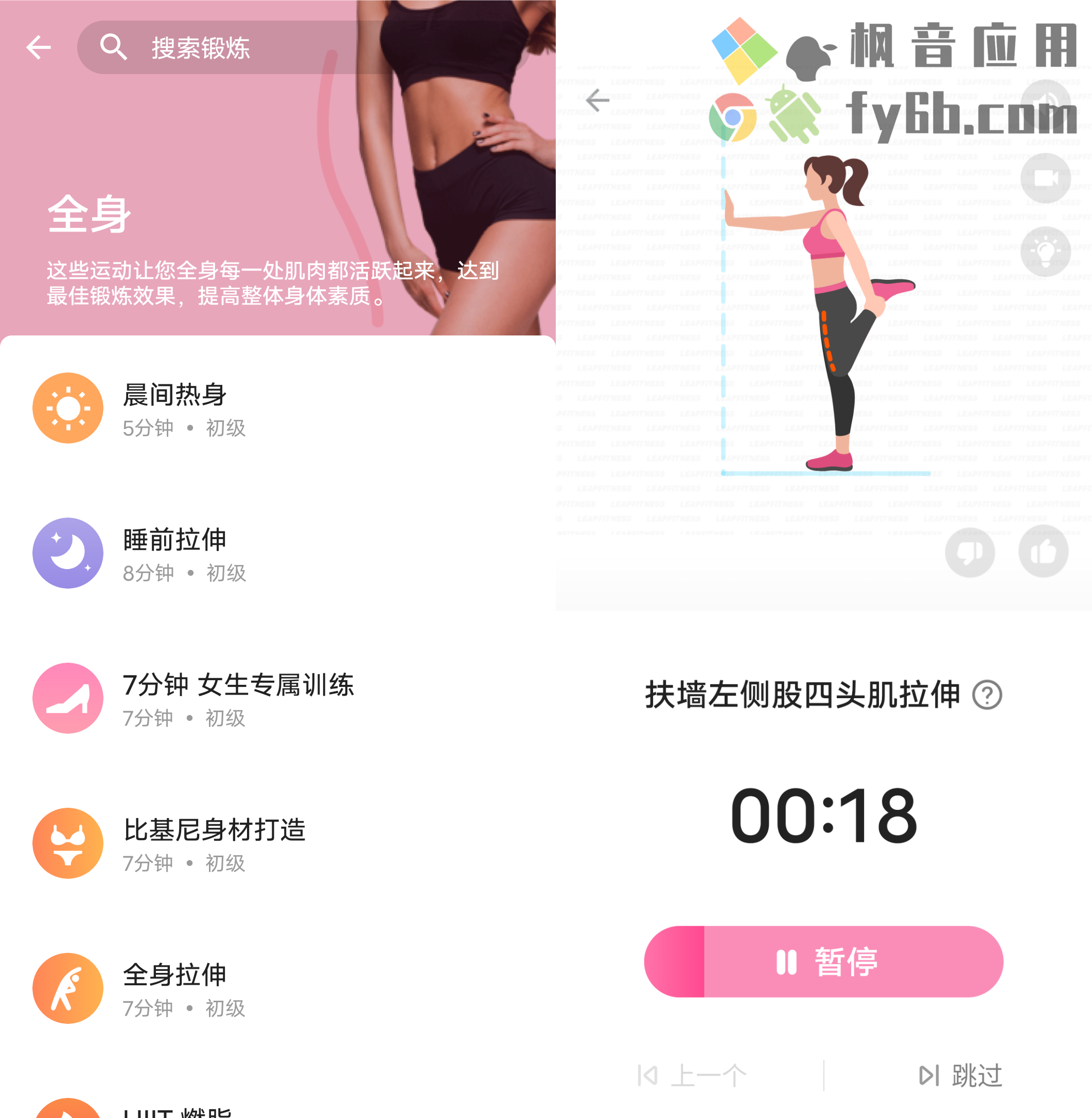Dislike this exercise

pyautogui.click(x=970, y=552)
